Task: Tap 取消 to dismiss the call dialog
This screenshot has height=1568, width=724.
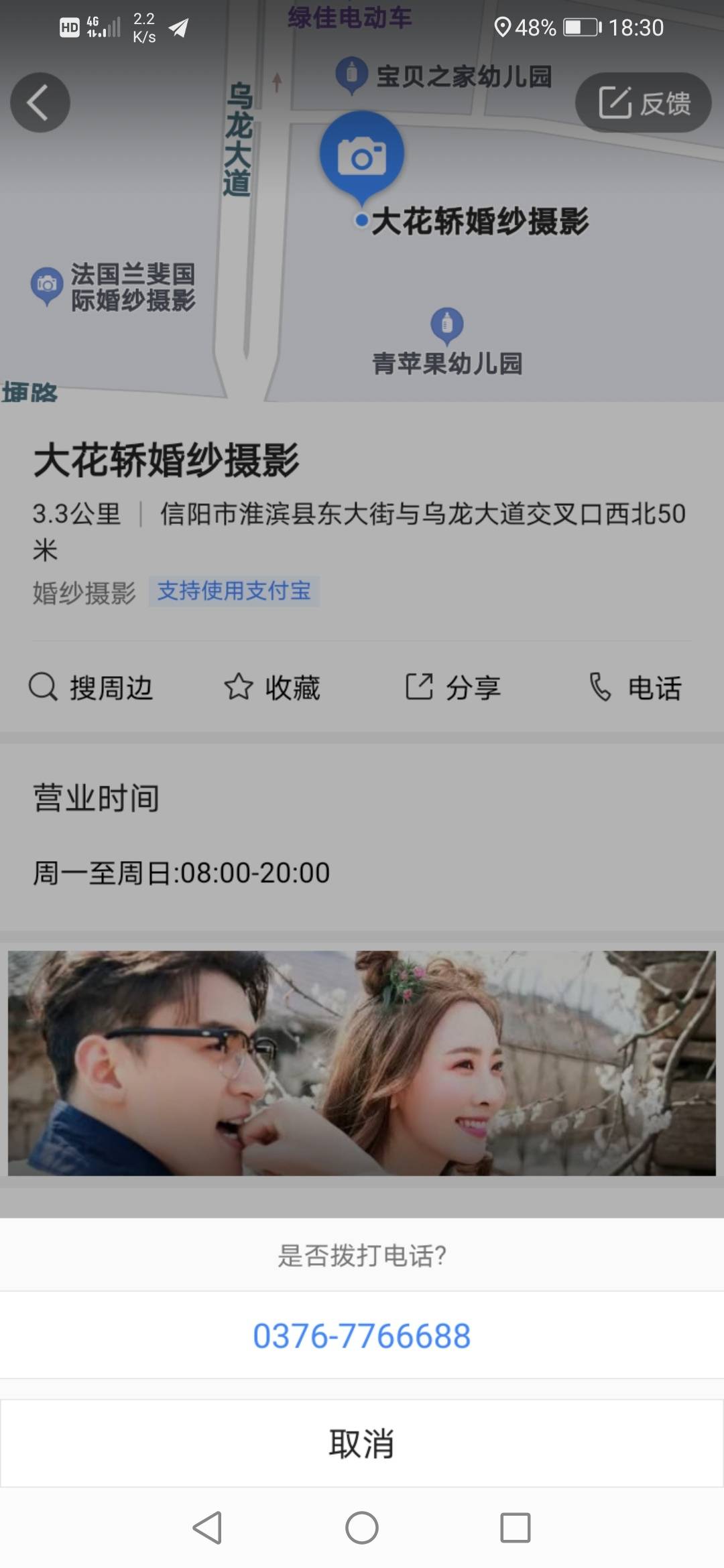Action: [362, 1444]
